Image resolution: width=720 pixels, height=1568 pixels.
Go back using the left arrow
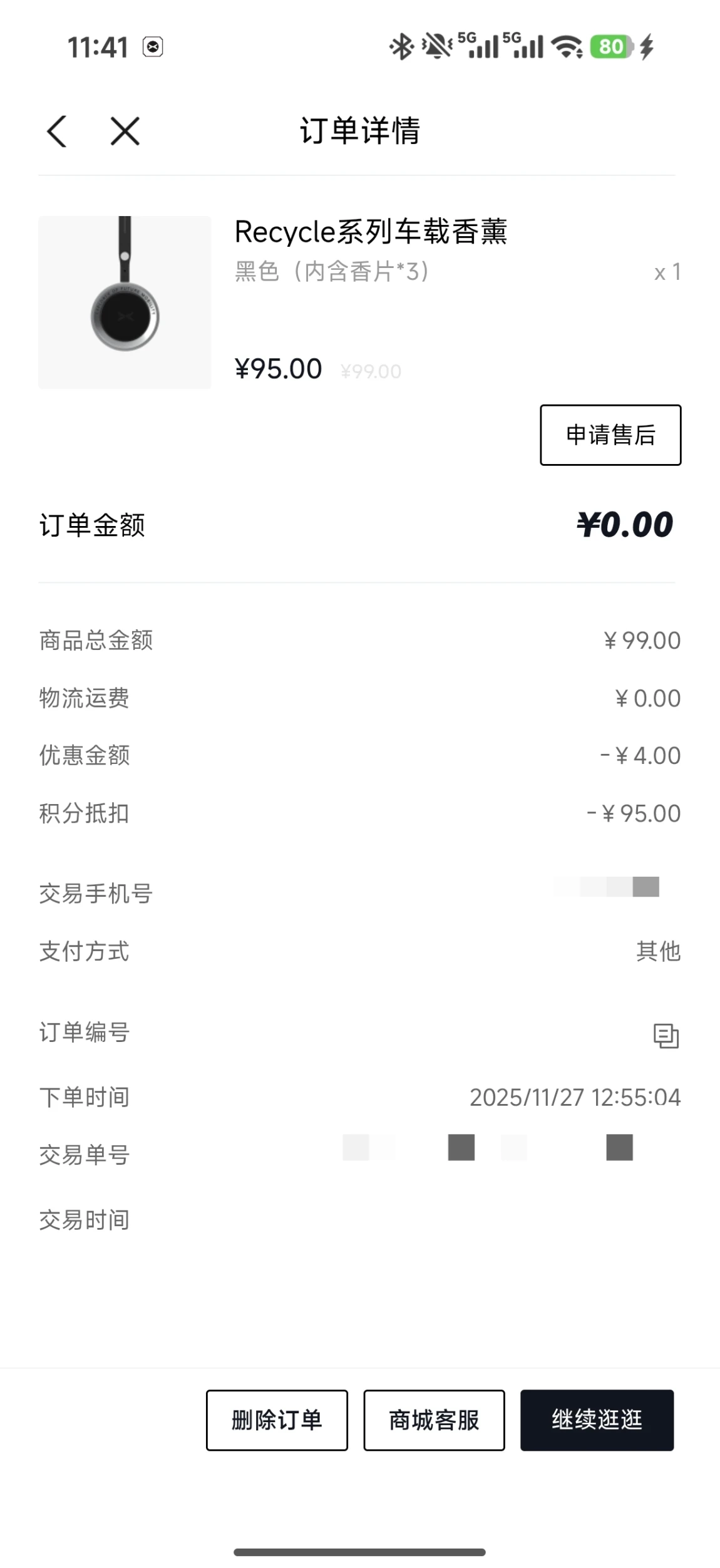click(57, 132)
